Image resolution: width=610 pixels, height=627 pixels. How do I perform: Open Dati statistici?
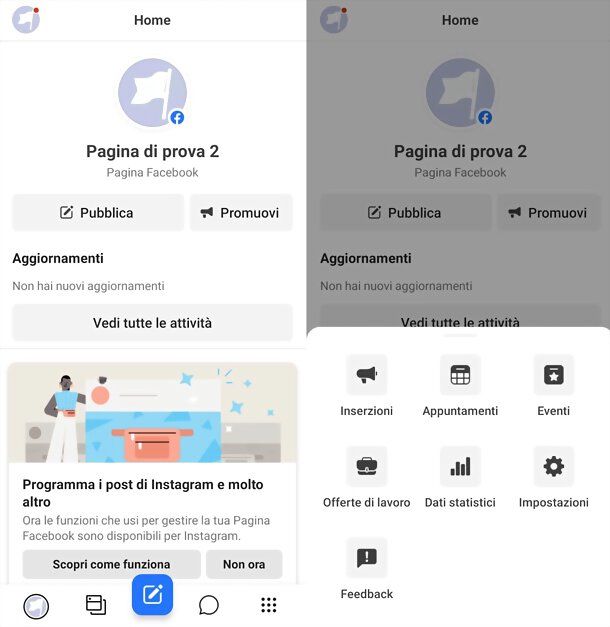[460, 467]
